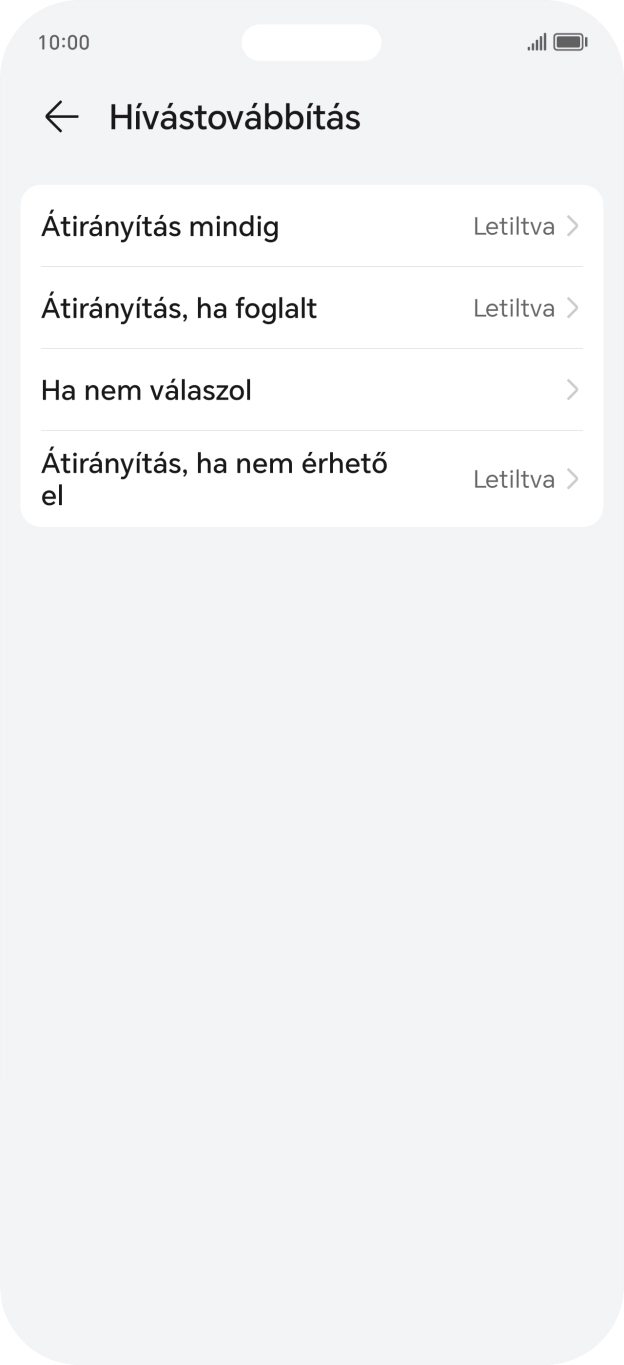Open Átirányítás mindig setting
This screenshot has height=1365, width=624.
[x=311, y=226]
